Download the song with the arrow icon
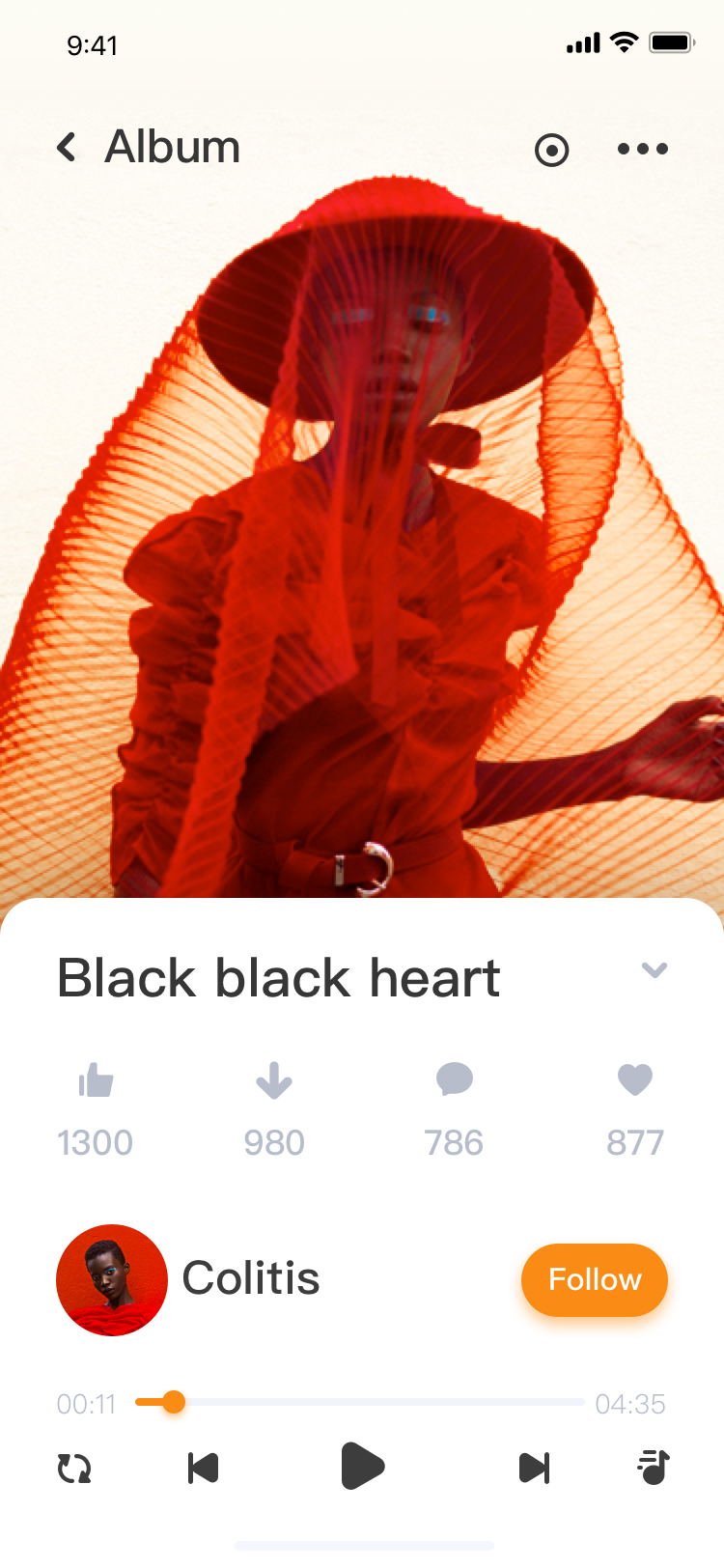 274,1080
